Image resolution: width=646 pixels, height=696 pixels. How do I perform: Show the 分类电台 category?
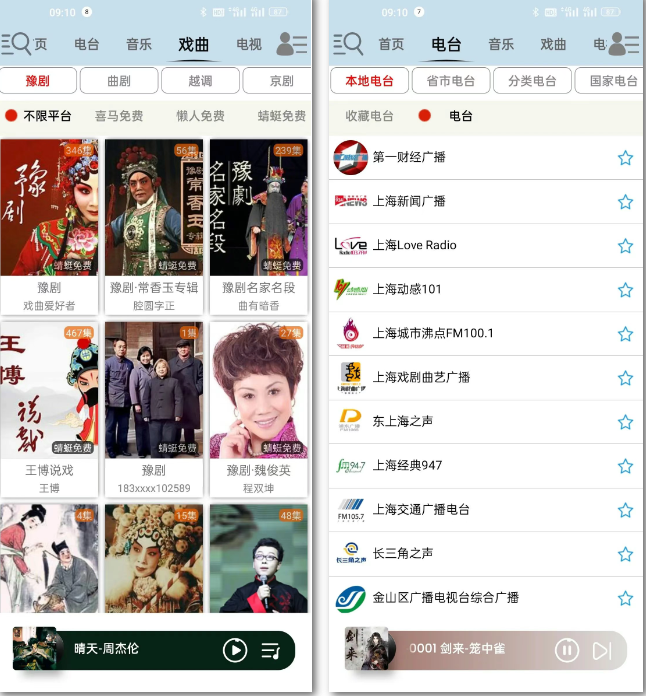[x=532, y=81]
